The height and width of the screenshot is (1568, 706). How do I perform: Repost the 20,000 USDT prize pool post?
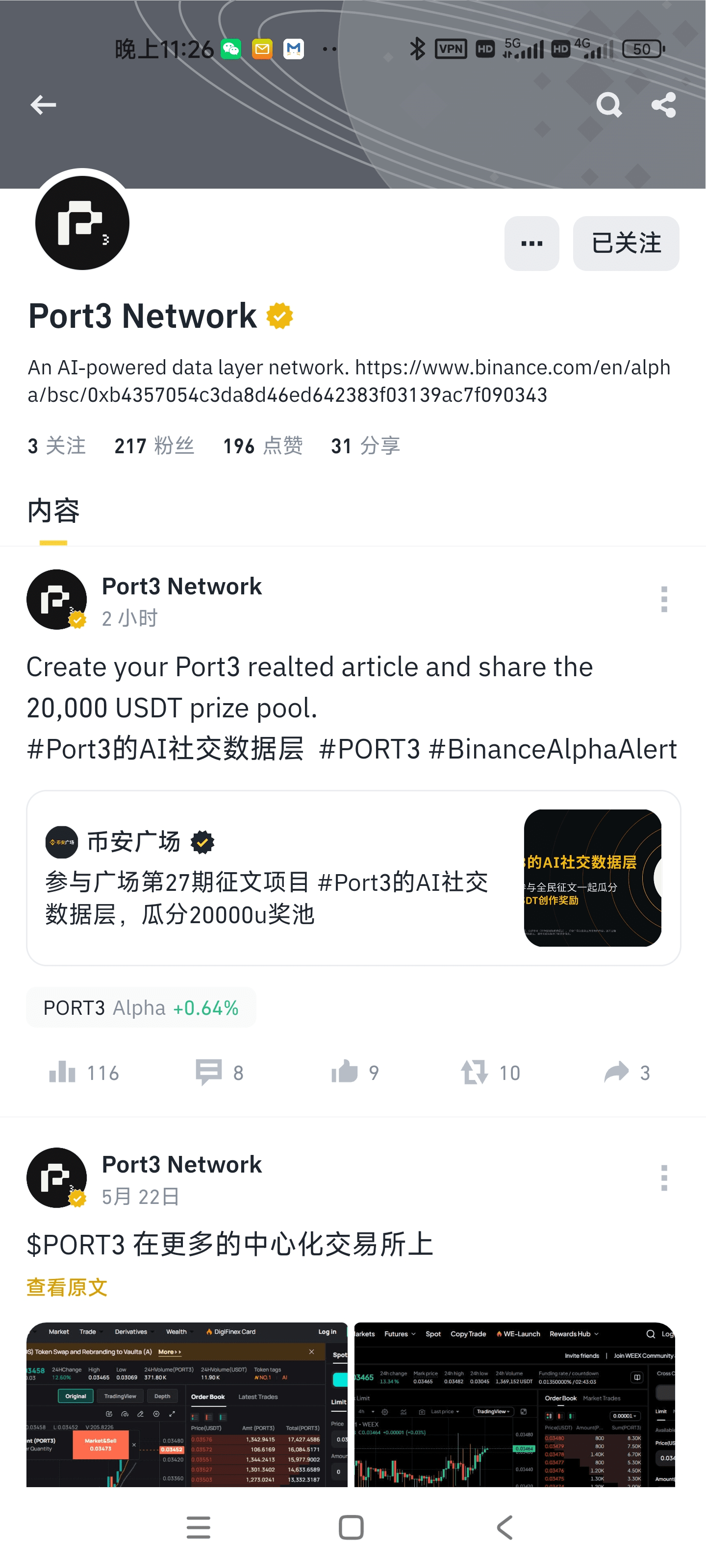(490, 1072)
